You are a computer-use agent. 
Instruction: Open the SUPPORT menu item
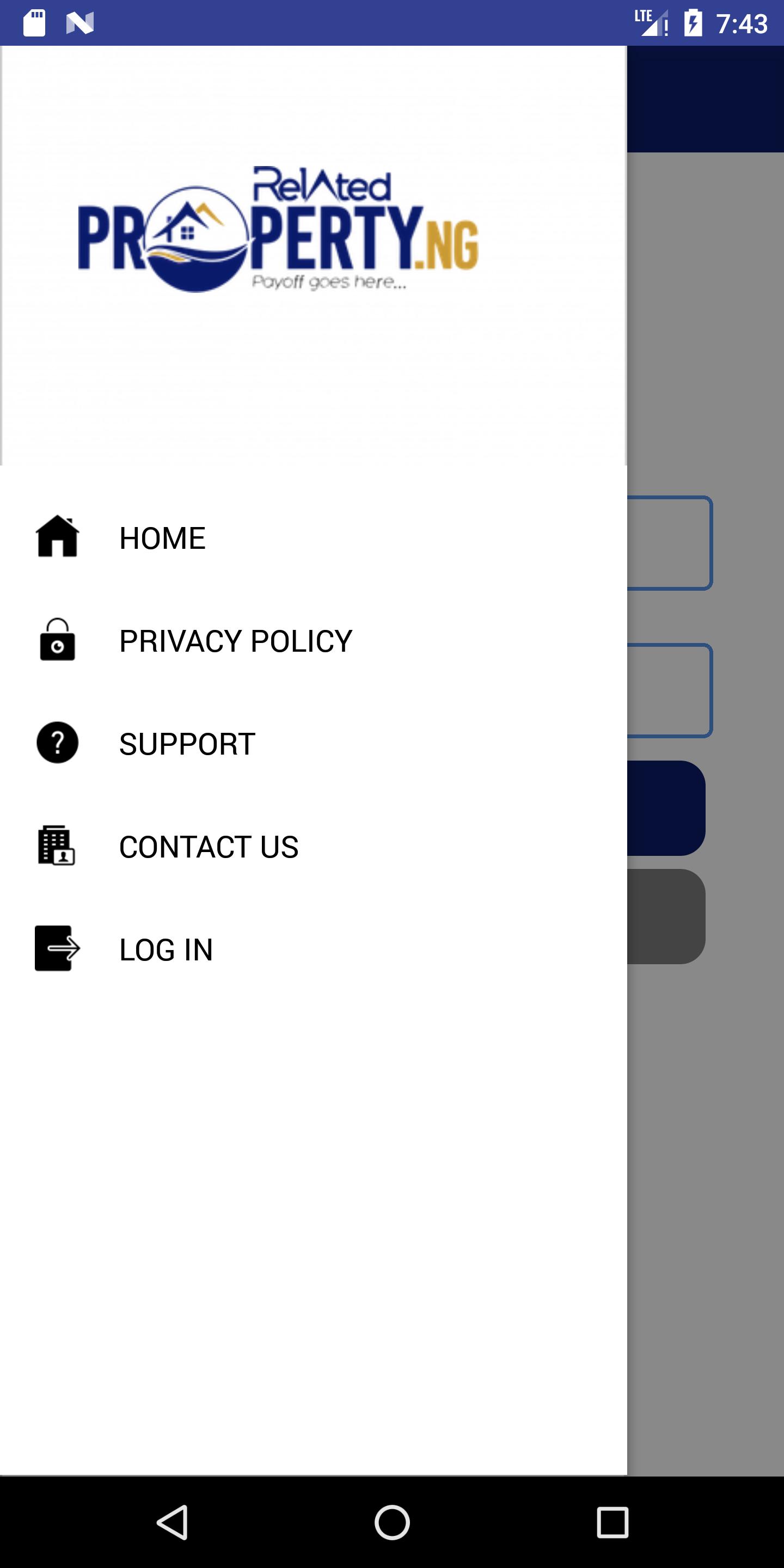[186, 743]
